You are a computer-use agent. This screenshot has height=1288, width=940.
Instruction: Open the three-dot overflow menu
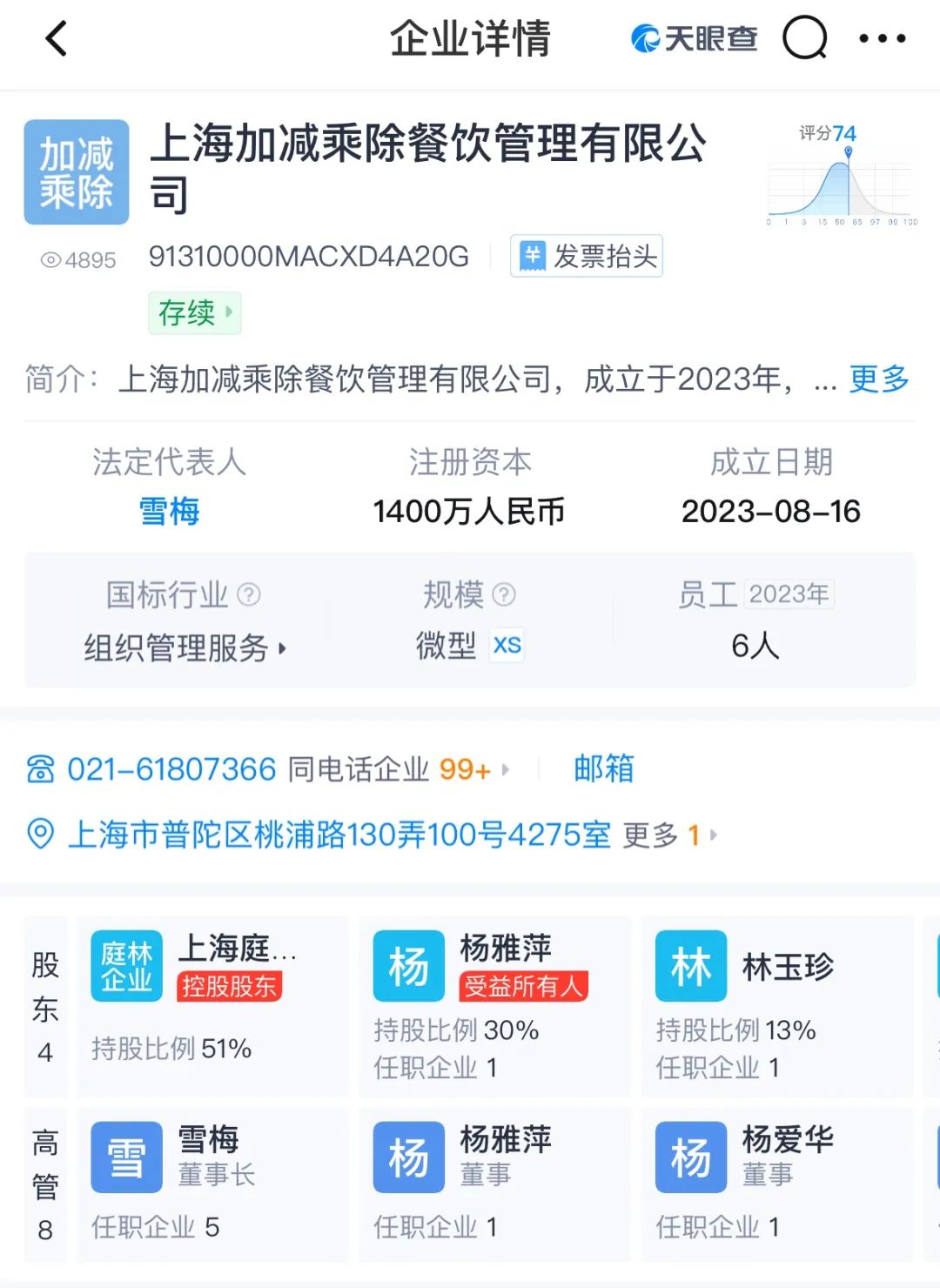(882, 39)
